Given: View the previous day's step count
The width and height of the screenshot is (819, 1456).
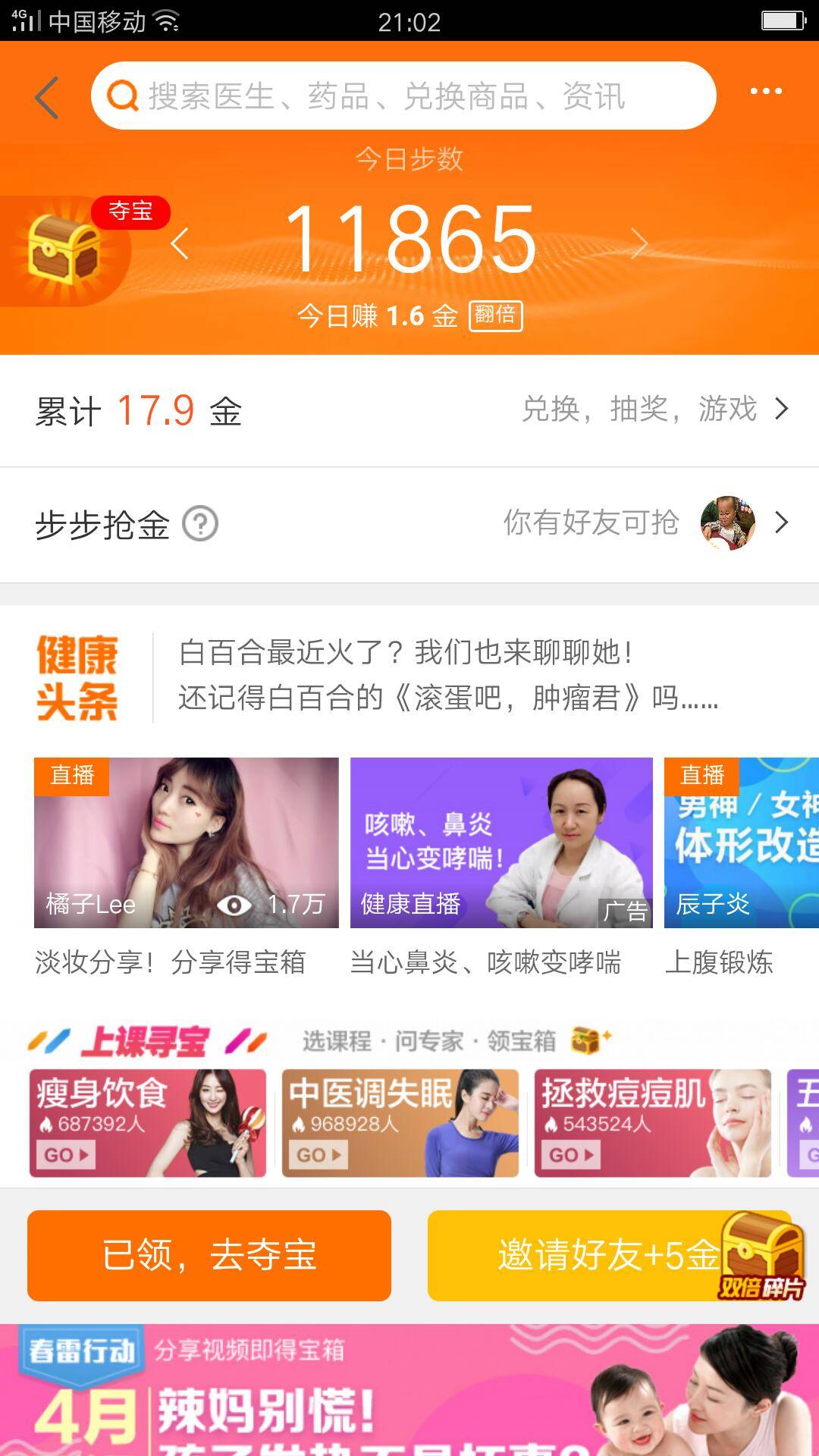Looking at the screenshot, I should (180, 244).
